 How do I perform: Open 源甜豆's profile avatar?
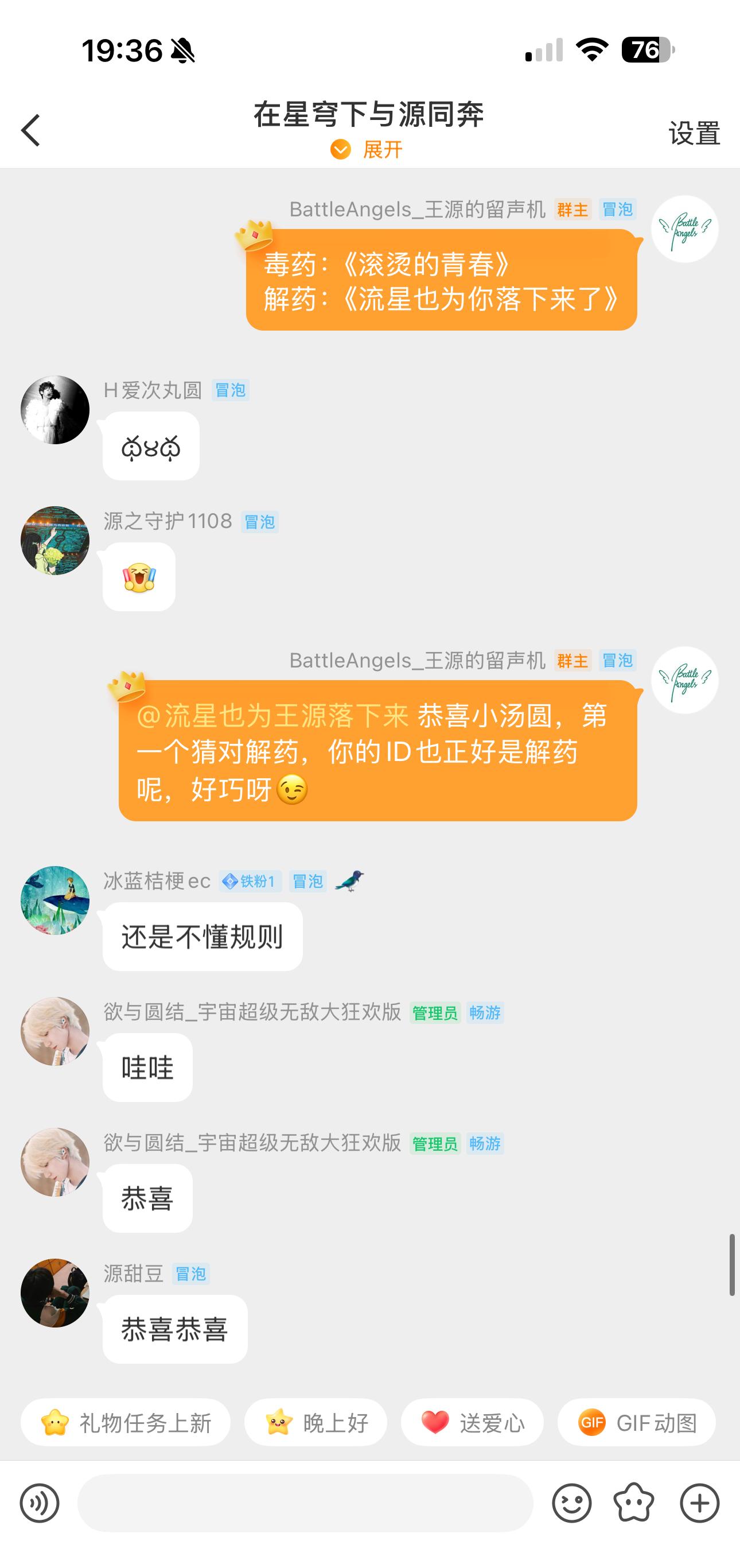click(x=56, y=1293)
